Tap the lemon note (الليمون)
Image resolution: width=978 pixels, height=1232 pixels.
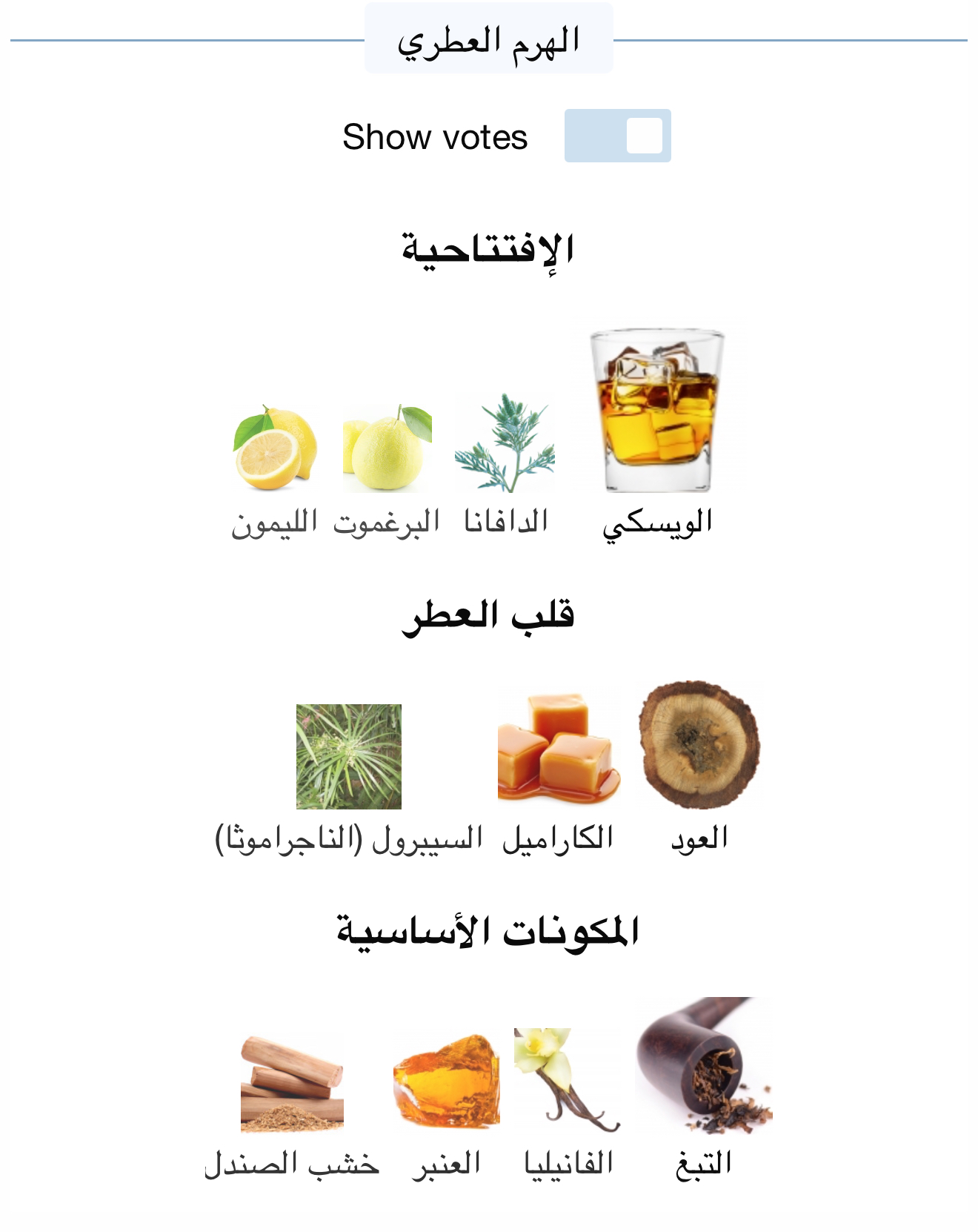(275, 448)
